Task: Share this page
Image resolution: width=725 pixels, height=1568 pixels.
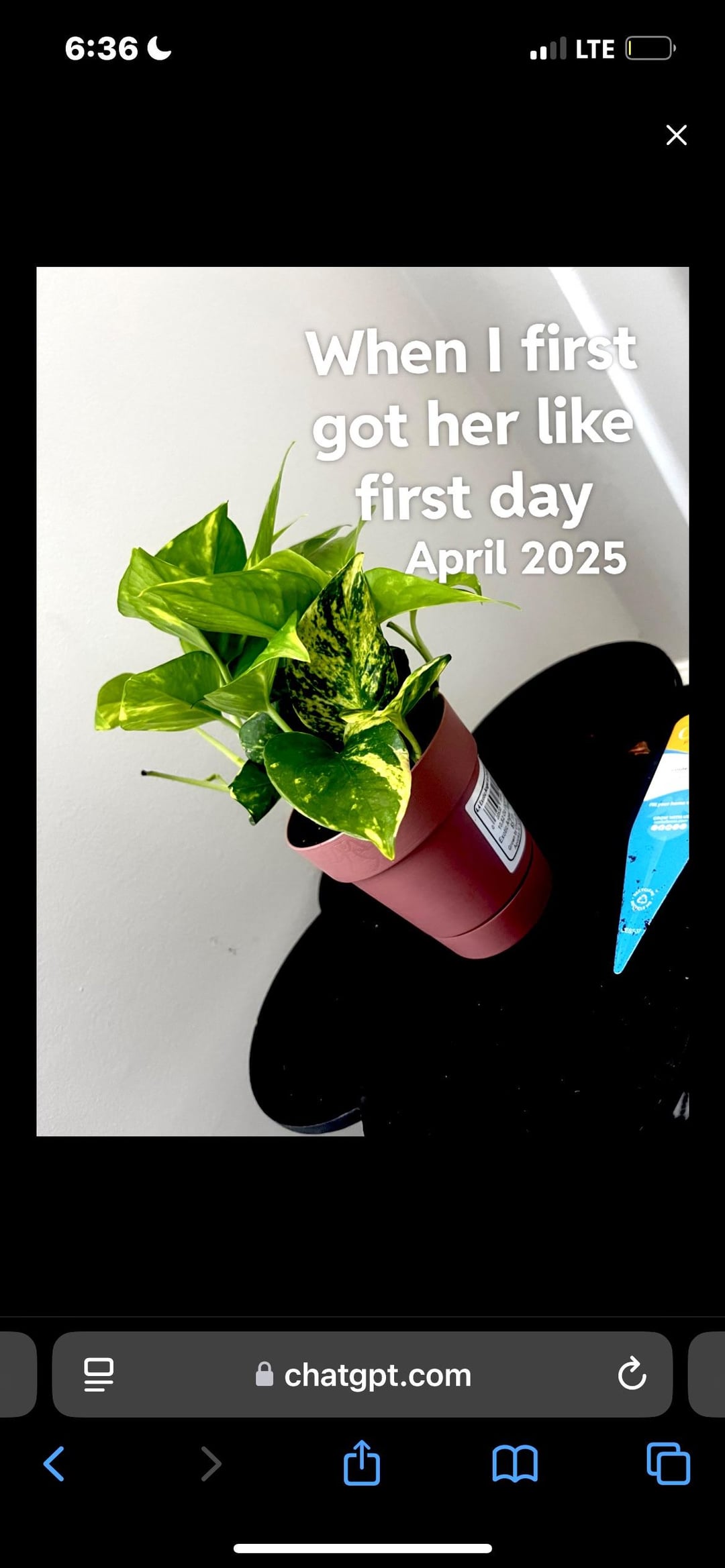Action: coord(361,1463)
